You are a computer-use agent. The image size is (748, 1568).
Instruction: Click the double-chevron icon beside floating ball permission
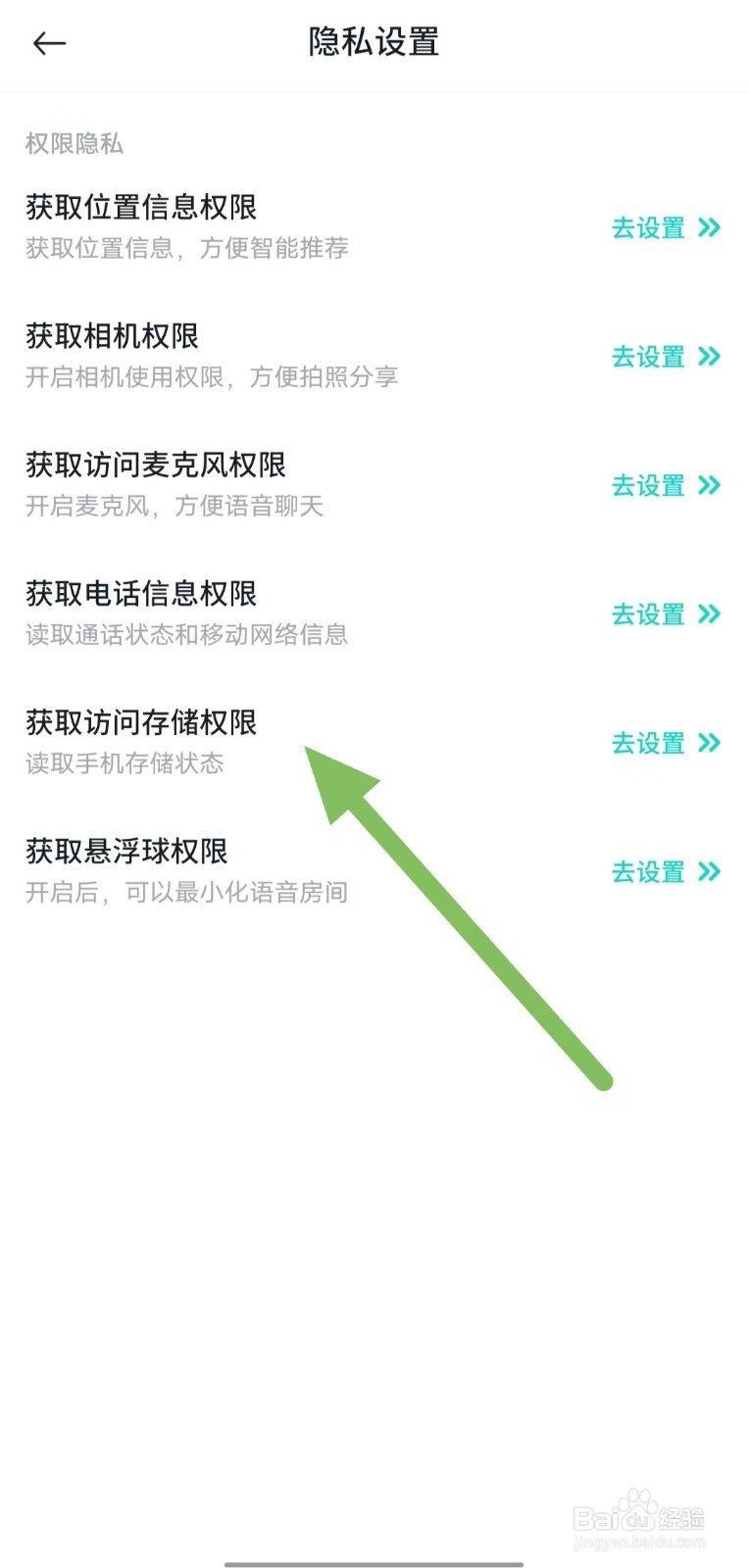click(709, 872)
